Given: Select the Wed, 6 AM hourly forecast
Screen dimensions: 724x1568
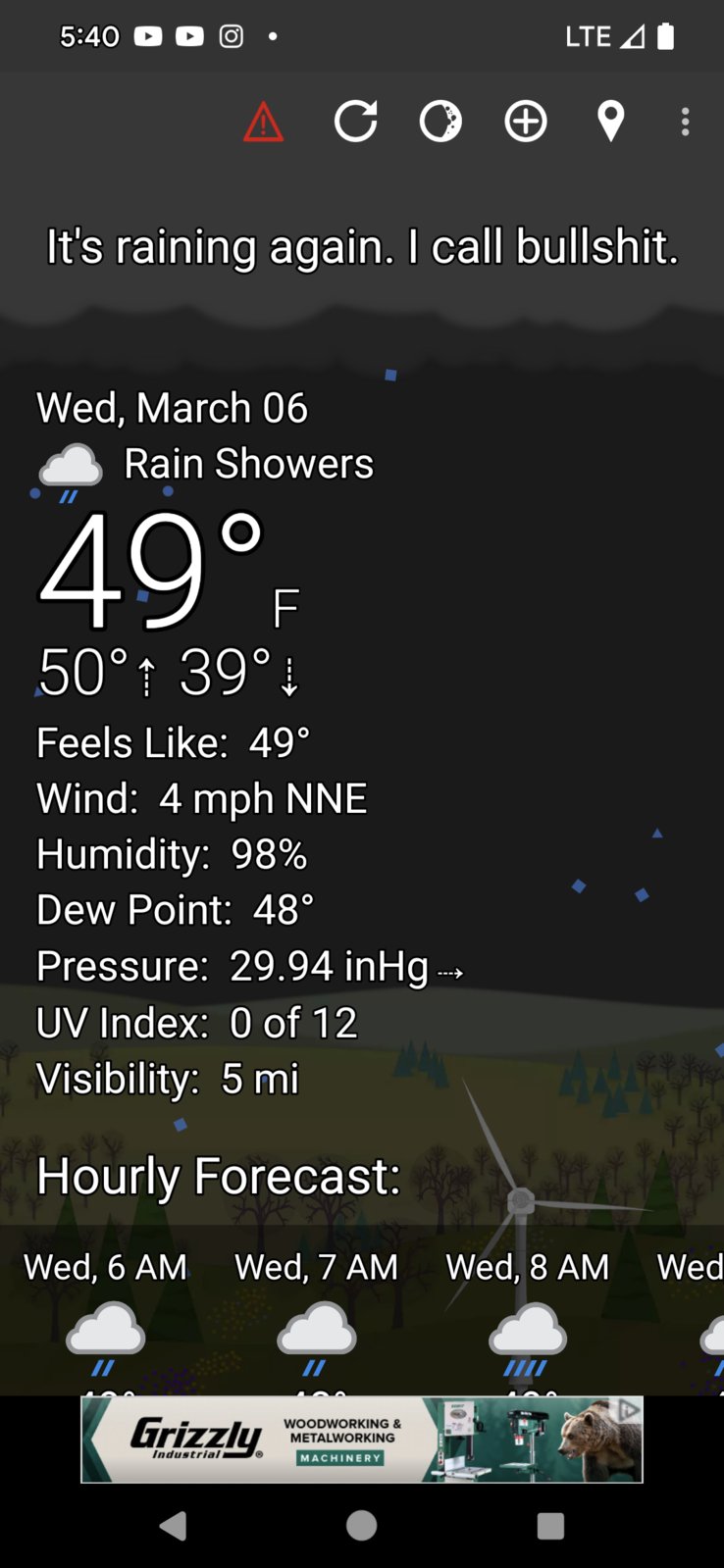Looking at the screenshot, I should point(105,1314).
